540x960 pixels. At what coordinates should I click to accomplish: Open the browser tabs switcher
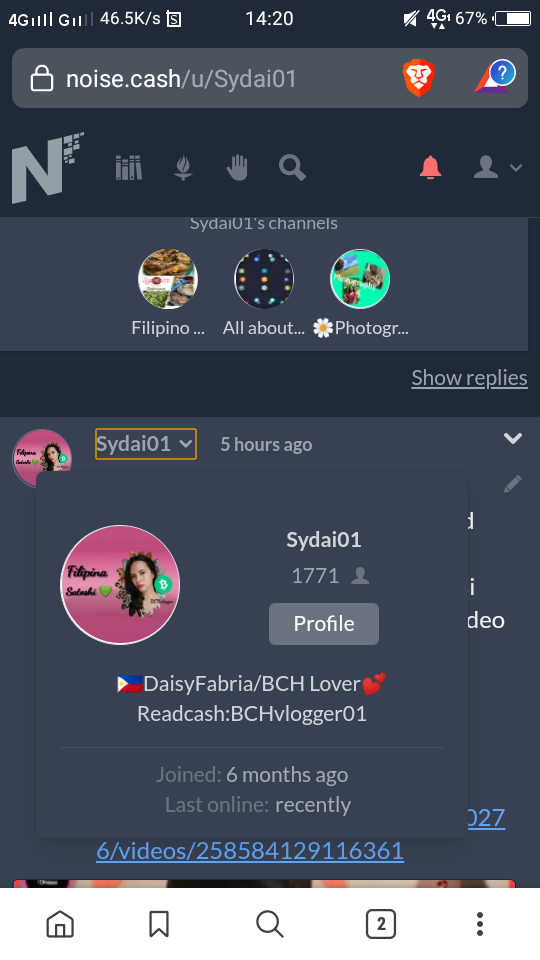coord(381,923)
